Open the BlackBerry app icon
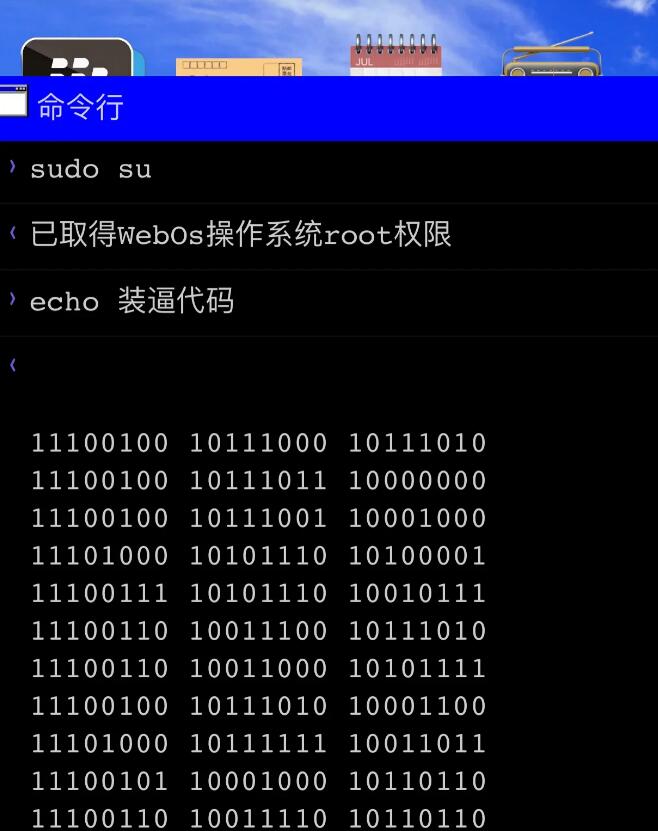 coord(77,58)
